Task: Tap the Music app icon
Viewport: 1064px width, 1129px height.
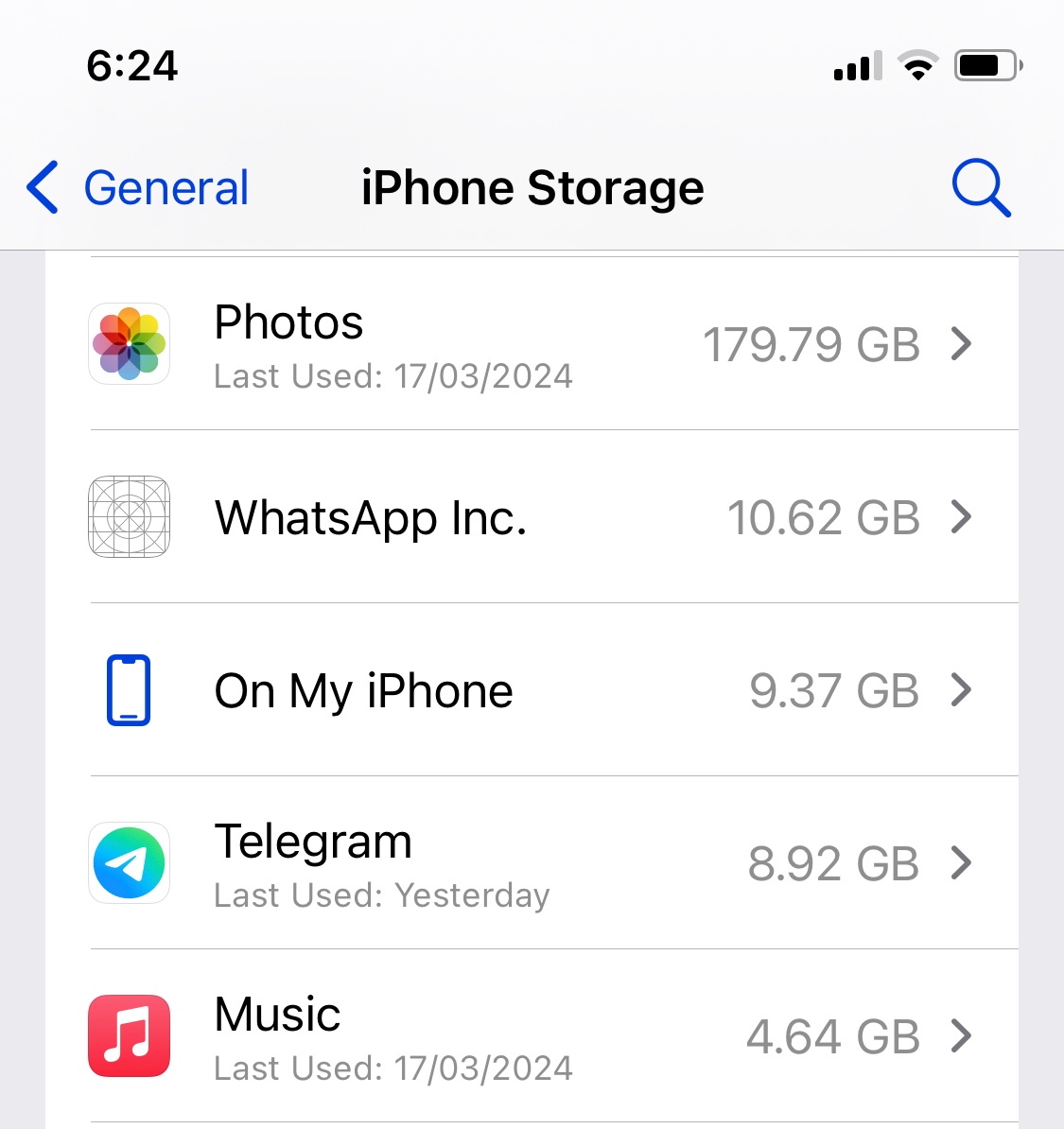Action: 129,1035
